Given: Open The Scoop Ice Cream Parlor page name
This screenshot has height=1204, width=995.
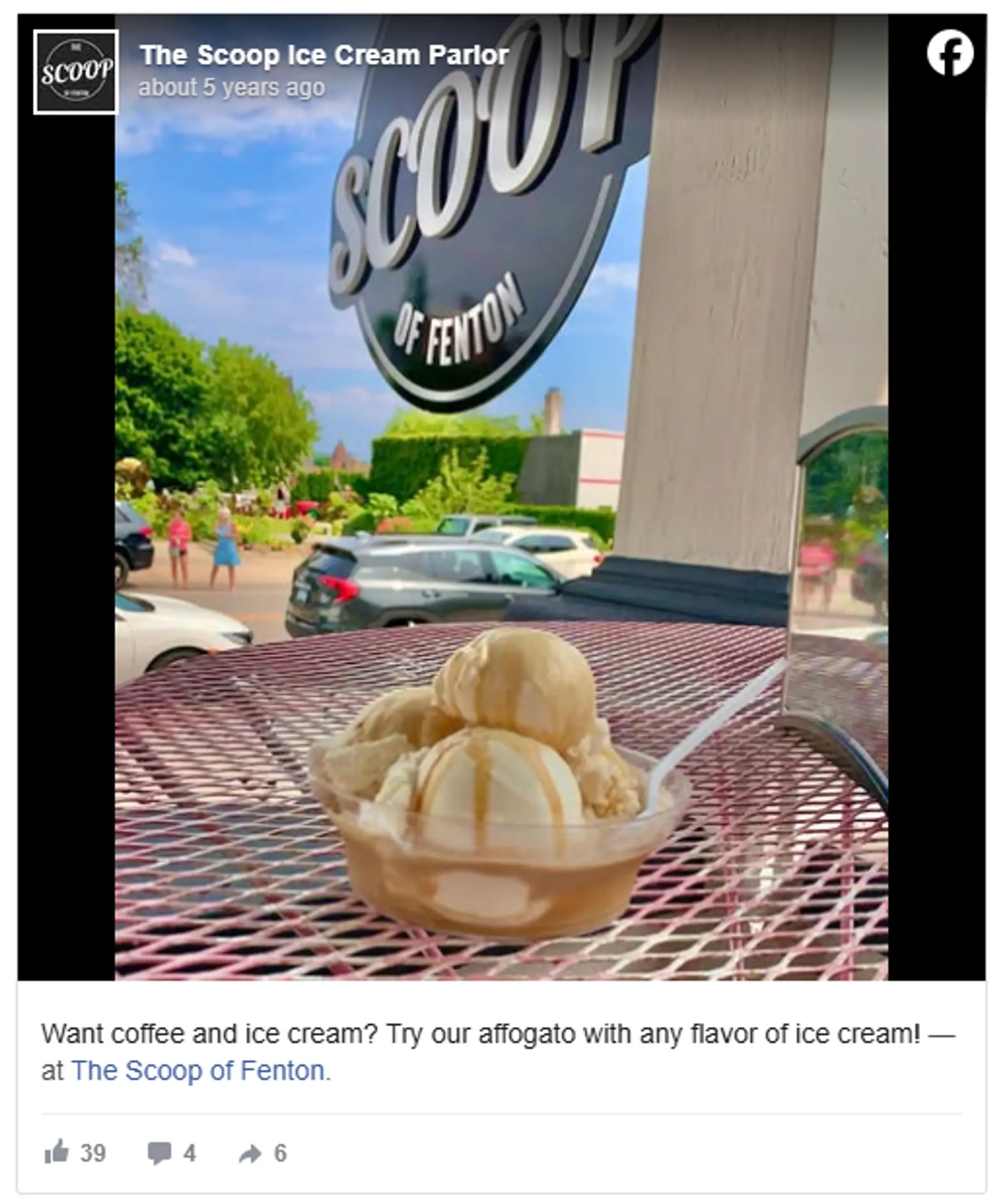Looking at the screenshot, I should (x=324, y=55).
